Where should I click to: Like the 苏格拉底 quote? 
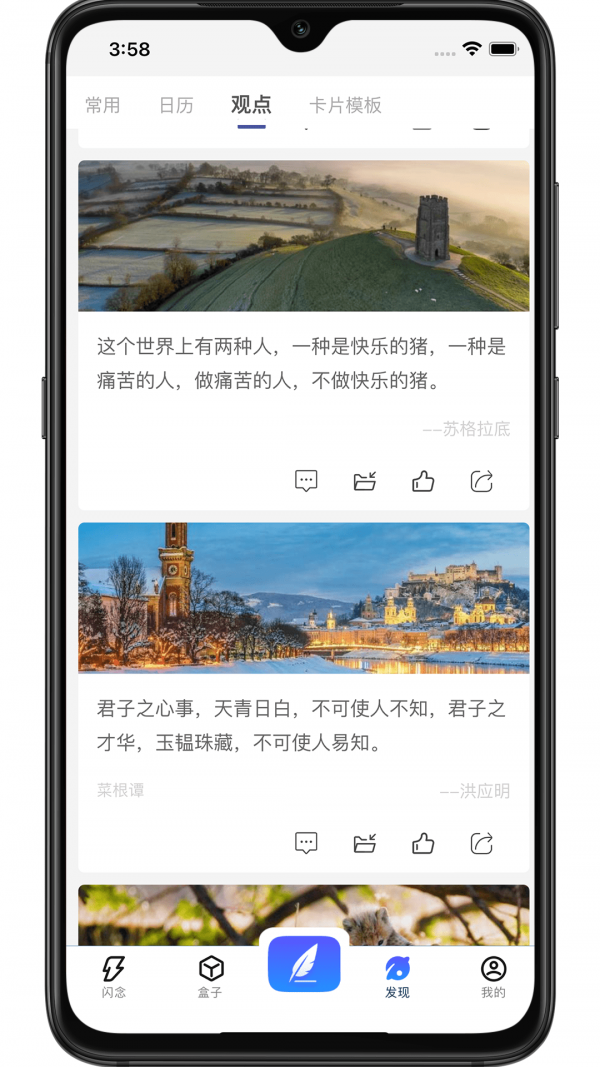tap(423, 481)
